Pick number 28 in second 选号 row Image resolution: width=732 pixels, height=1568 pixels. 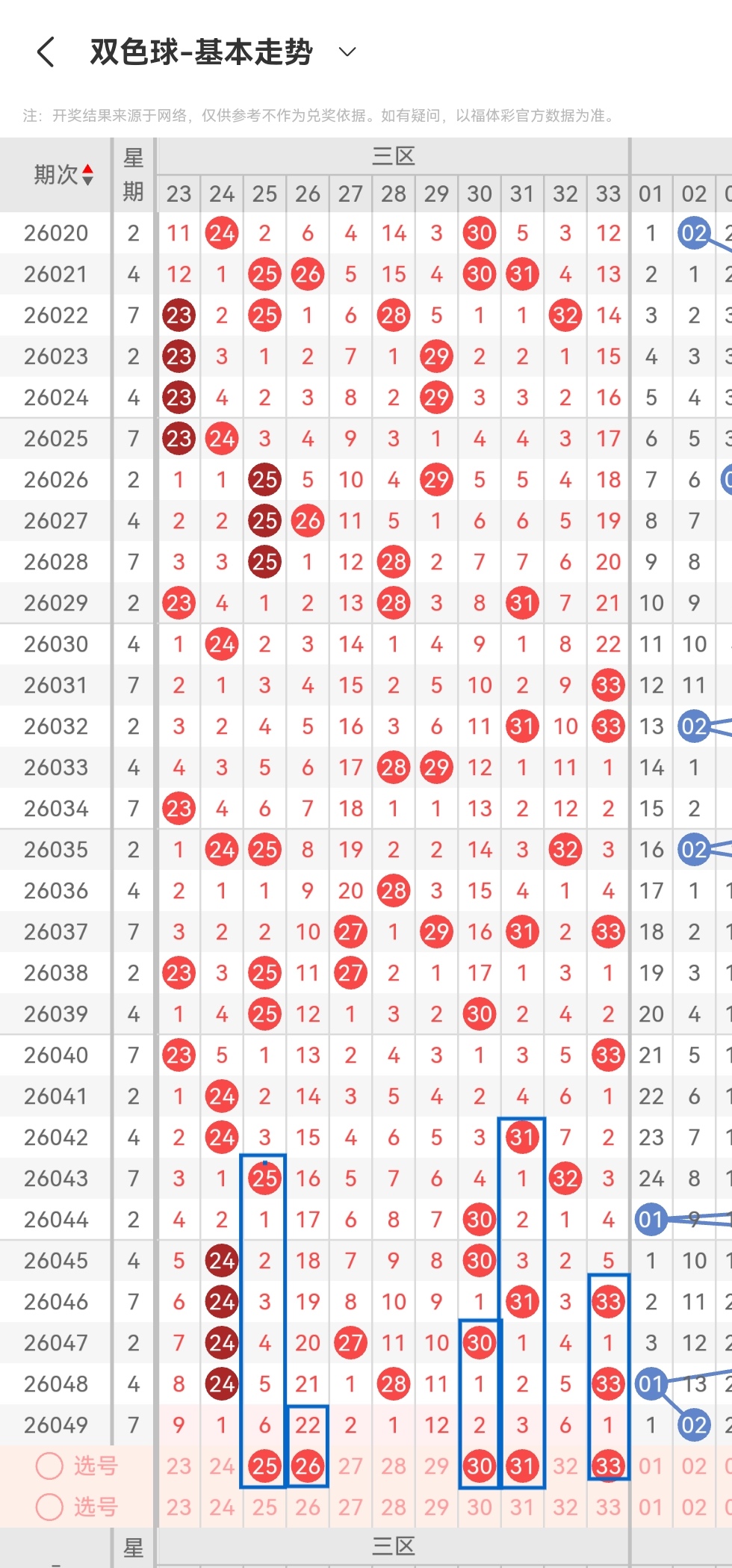pyautogui.click(x=394, y=1507)
